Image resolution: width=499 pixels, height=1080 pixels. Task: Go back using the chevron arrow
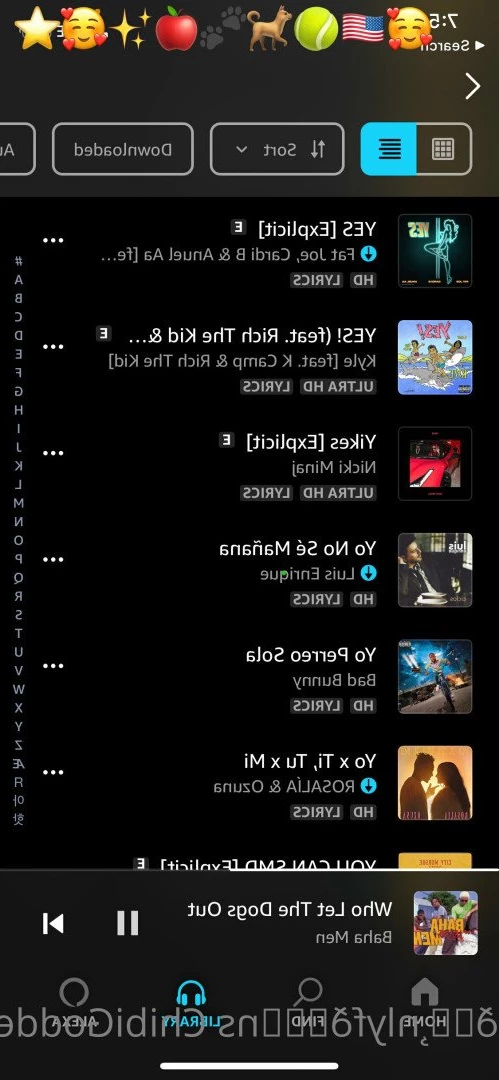(473, 86)
